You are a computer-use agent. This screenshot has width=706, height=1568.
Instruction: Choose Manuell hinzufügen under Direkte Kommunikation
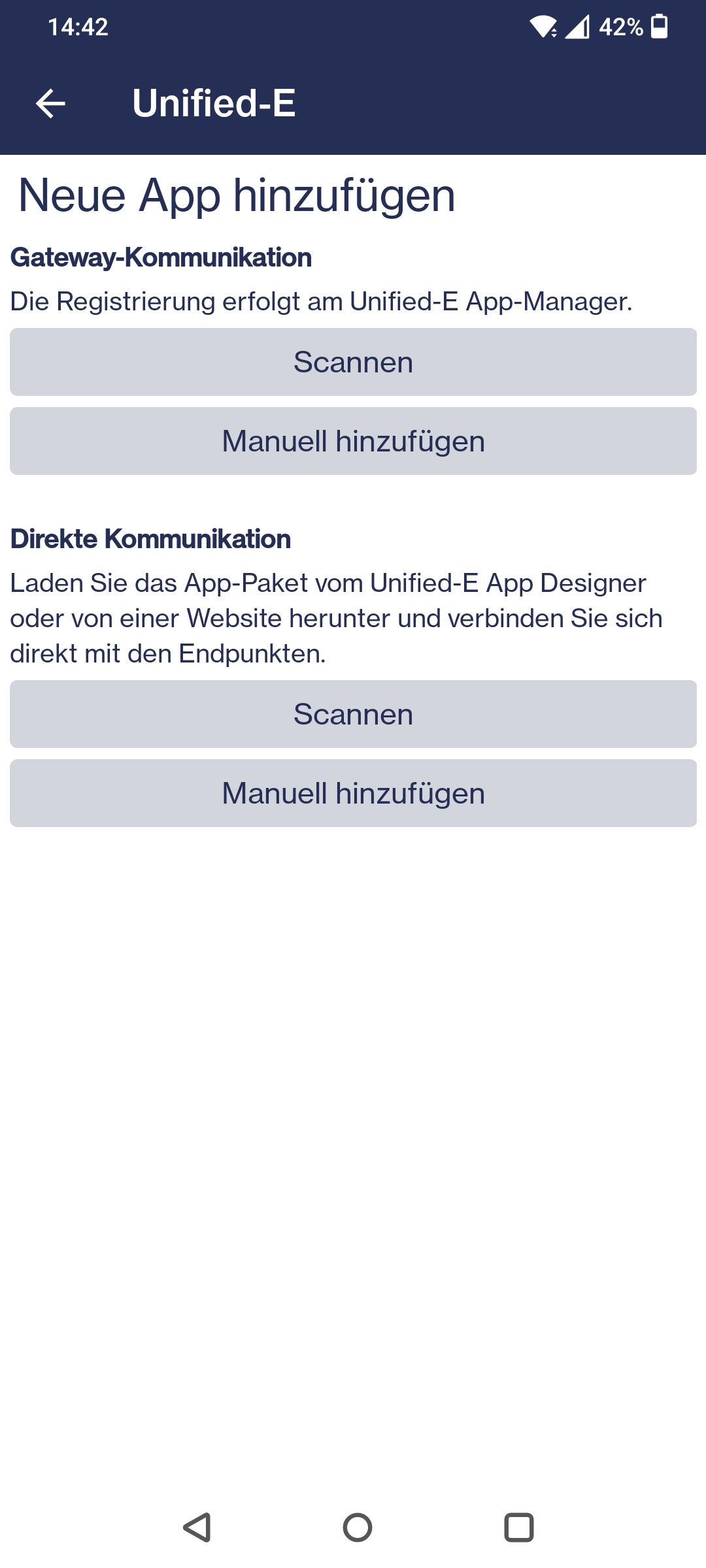pos(353,793)
